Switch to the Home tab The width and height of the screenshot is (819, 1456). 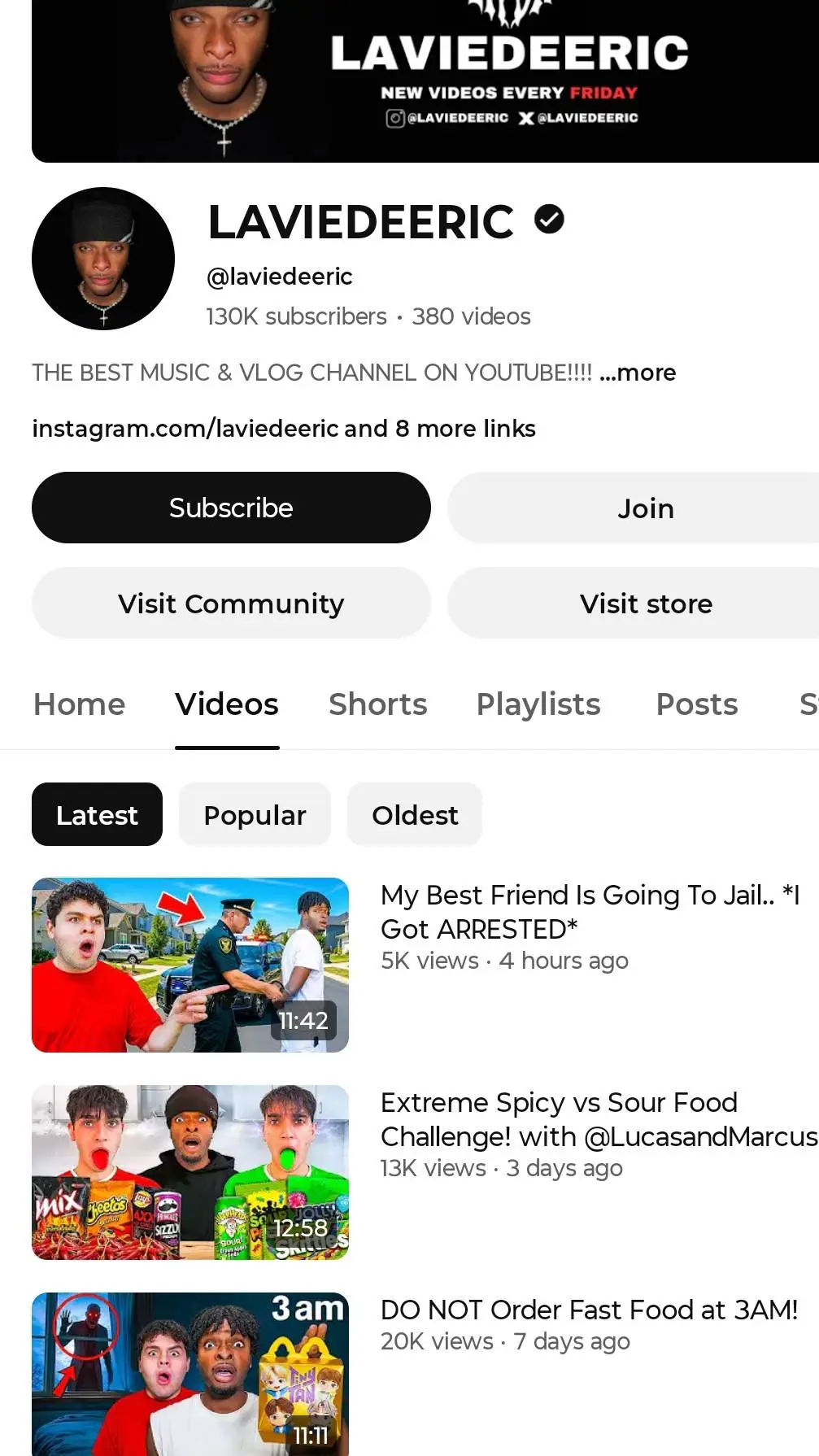[x=80, y=704]
